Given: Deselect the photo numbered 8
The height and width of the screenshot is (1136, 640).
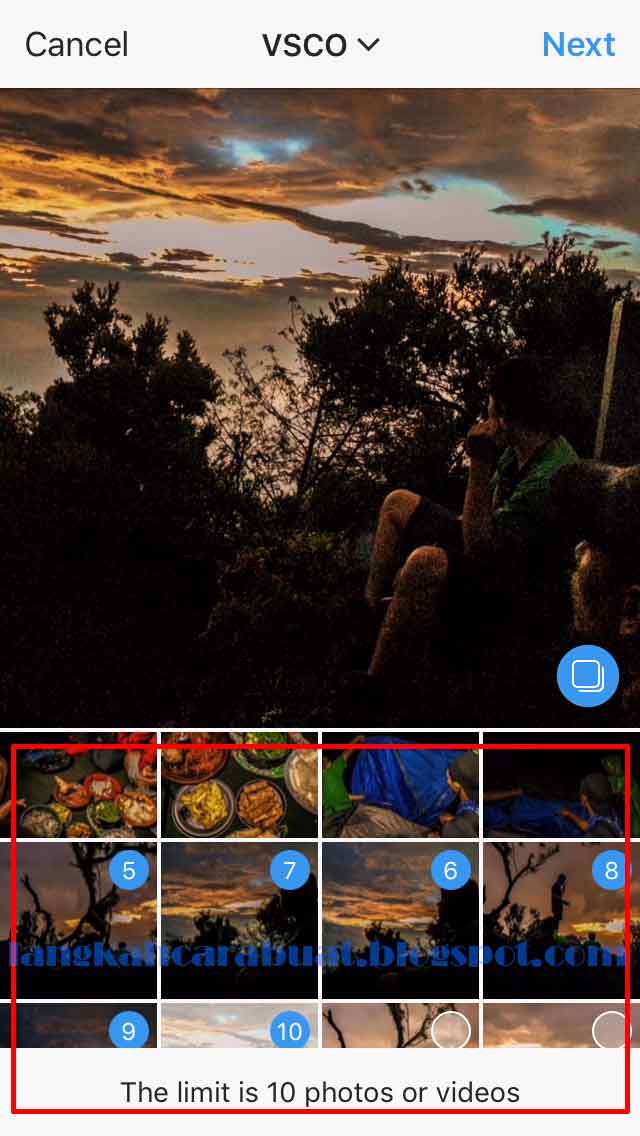Looking at the screenshot, I should (611, 871).
